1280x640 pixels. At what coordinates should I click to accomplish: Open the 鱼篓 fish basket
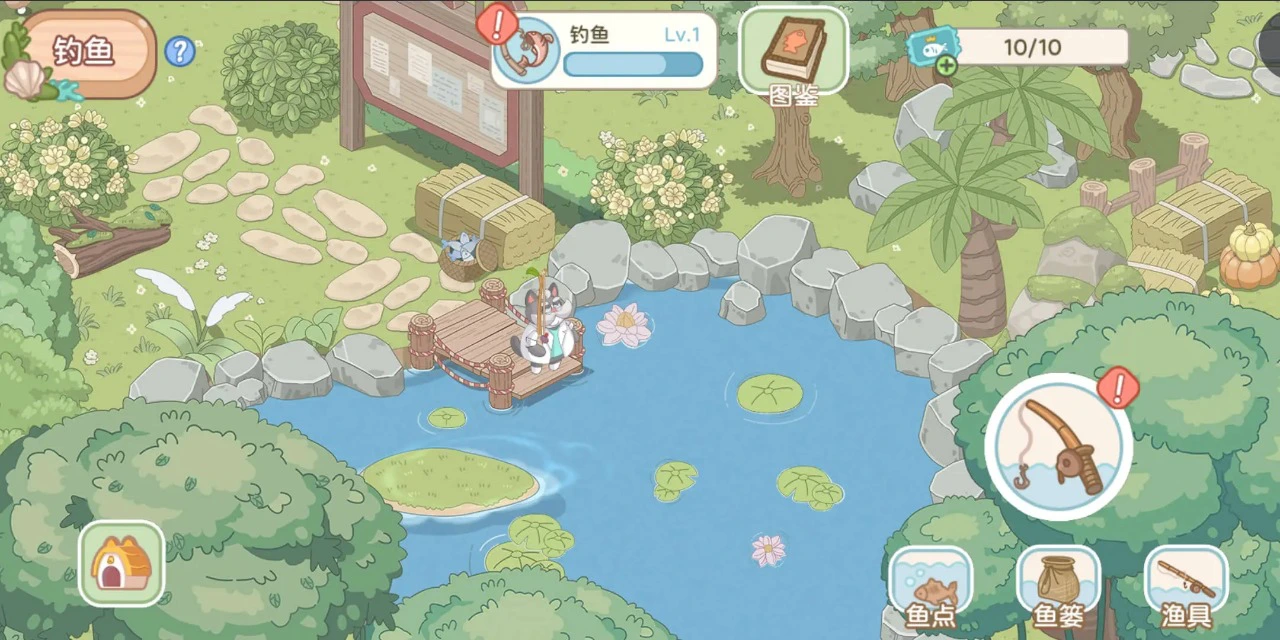point(1058,587)
